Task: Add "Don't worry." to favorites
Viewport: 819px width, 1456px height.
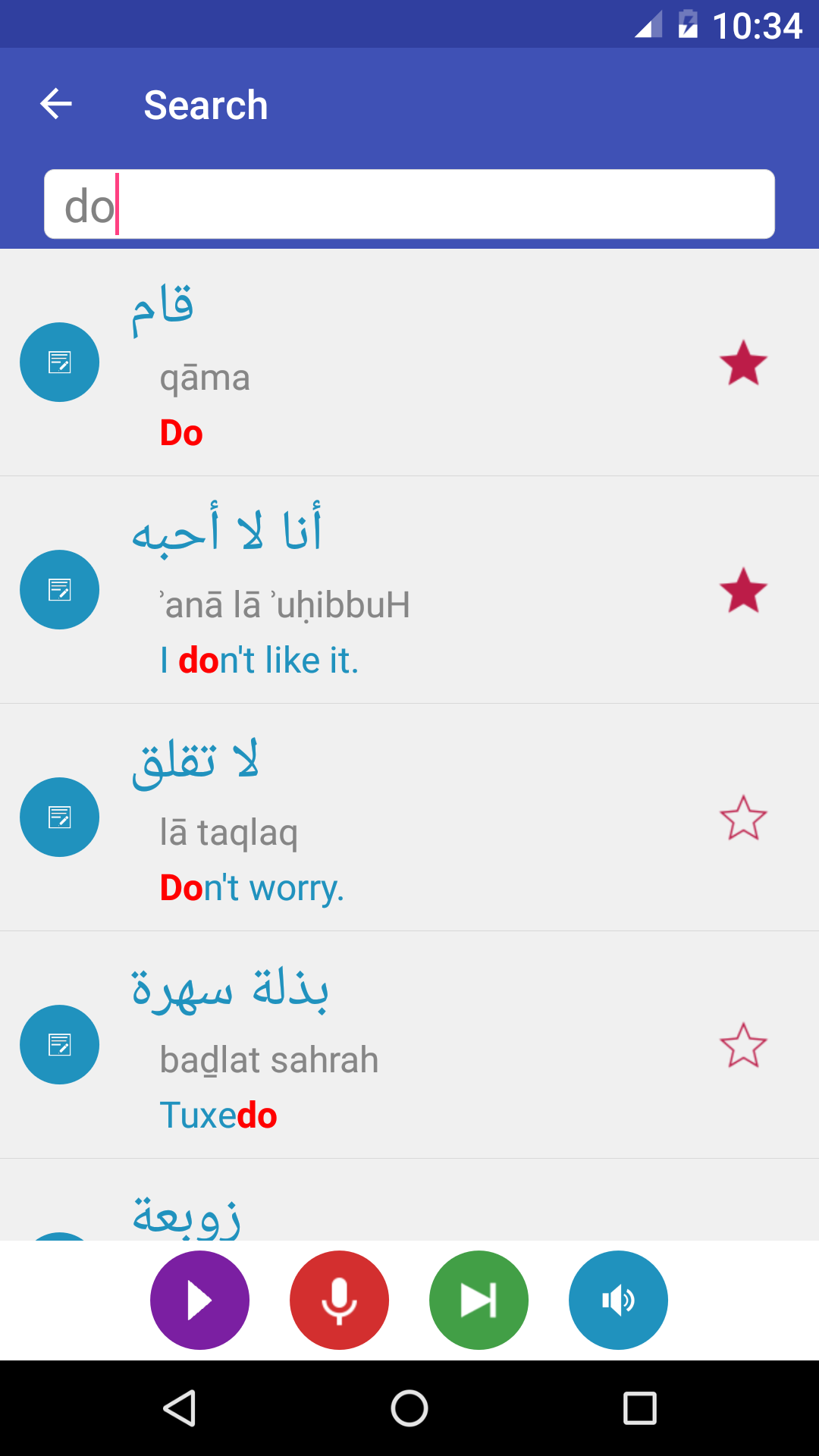Action: (743, 817)
